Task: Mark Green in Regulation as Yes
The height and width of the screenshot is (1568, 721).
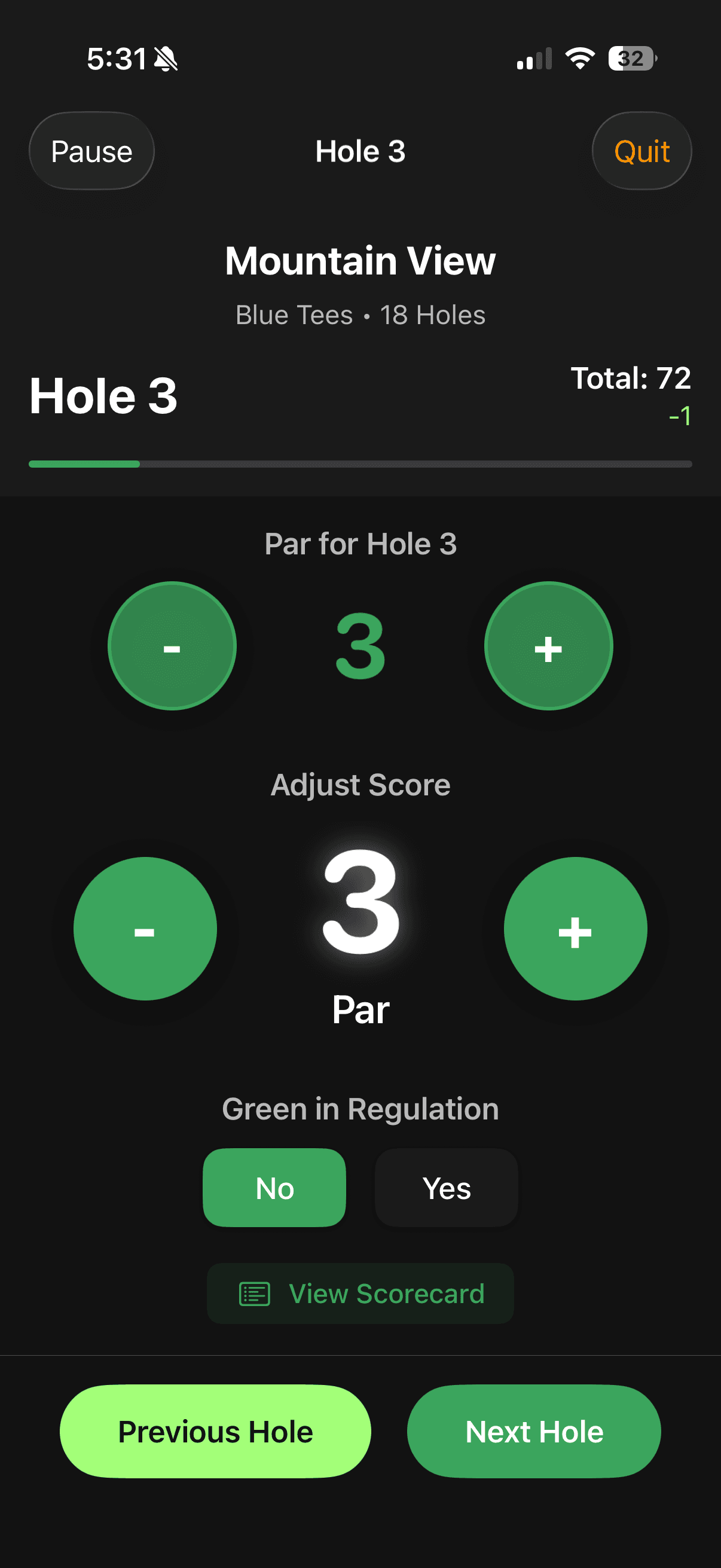Action: pos(446,1188)
